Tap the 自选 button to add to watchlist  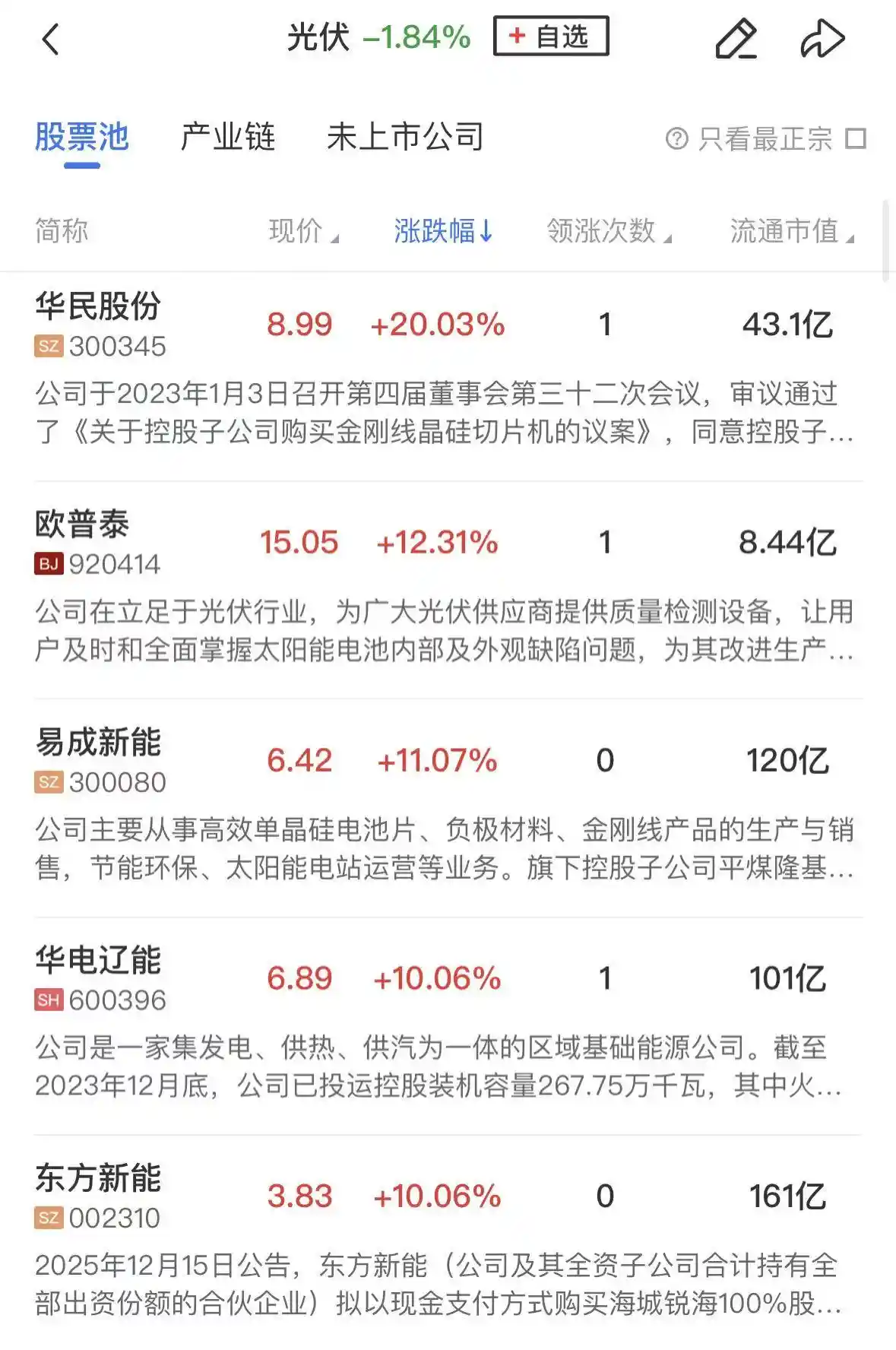pyautogui.click(x=552, y=36)
